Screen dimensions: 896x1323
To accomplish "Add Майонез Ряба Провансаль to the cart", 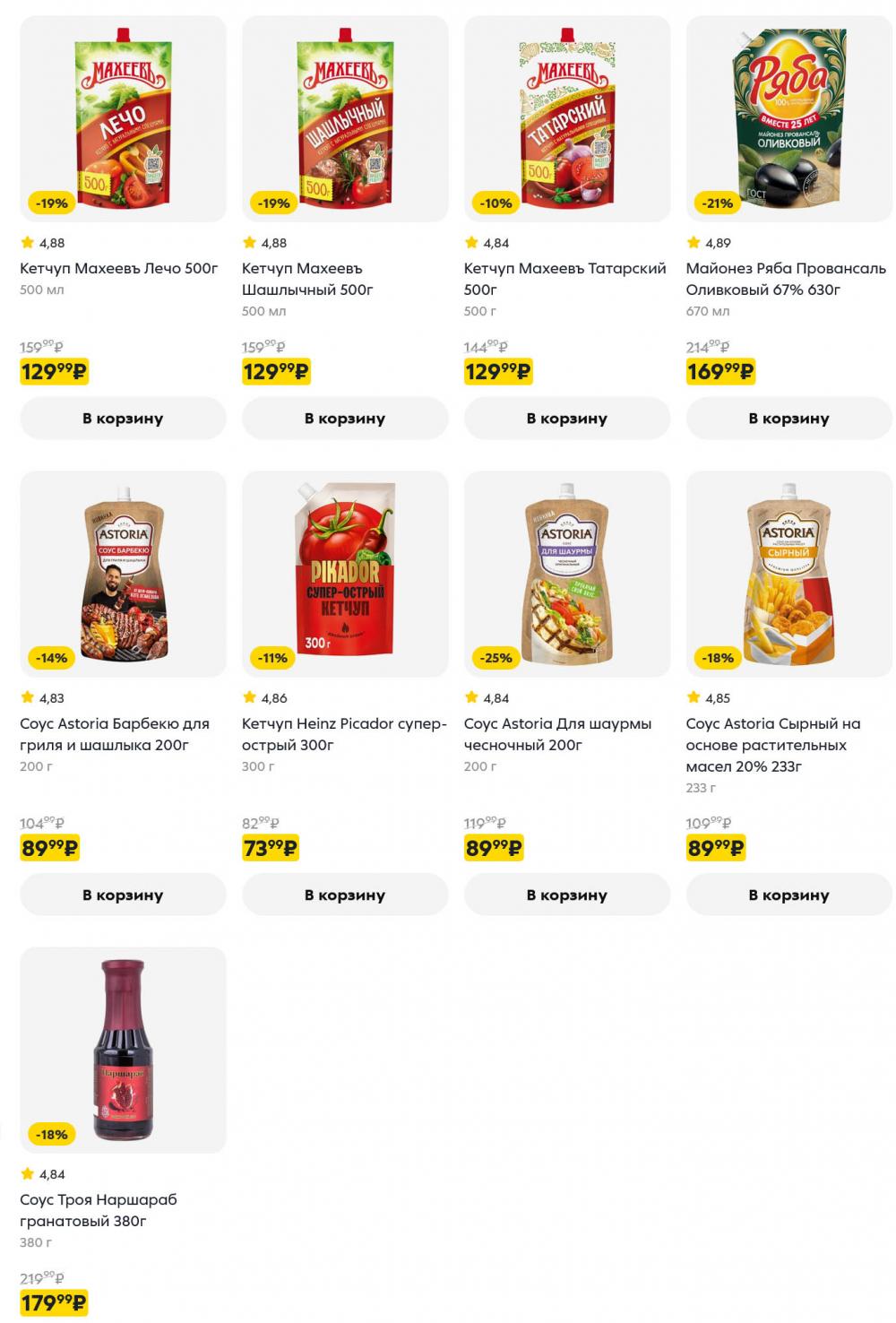I will (x=789, y=418).
